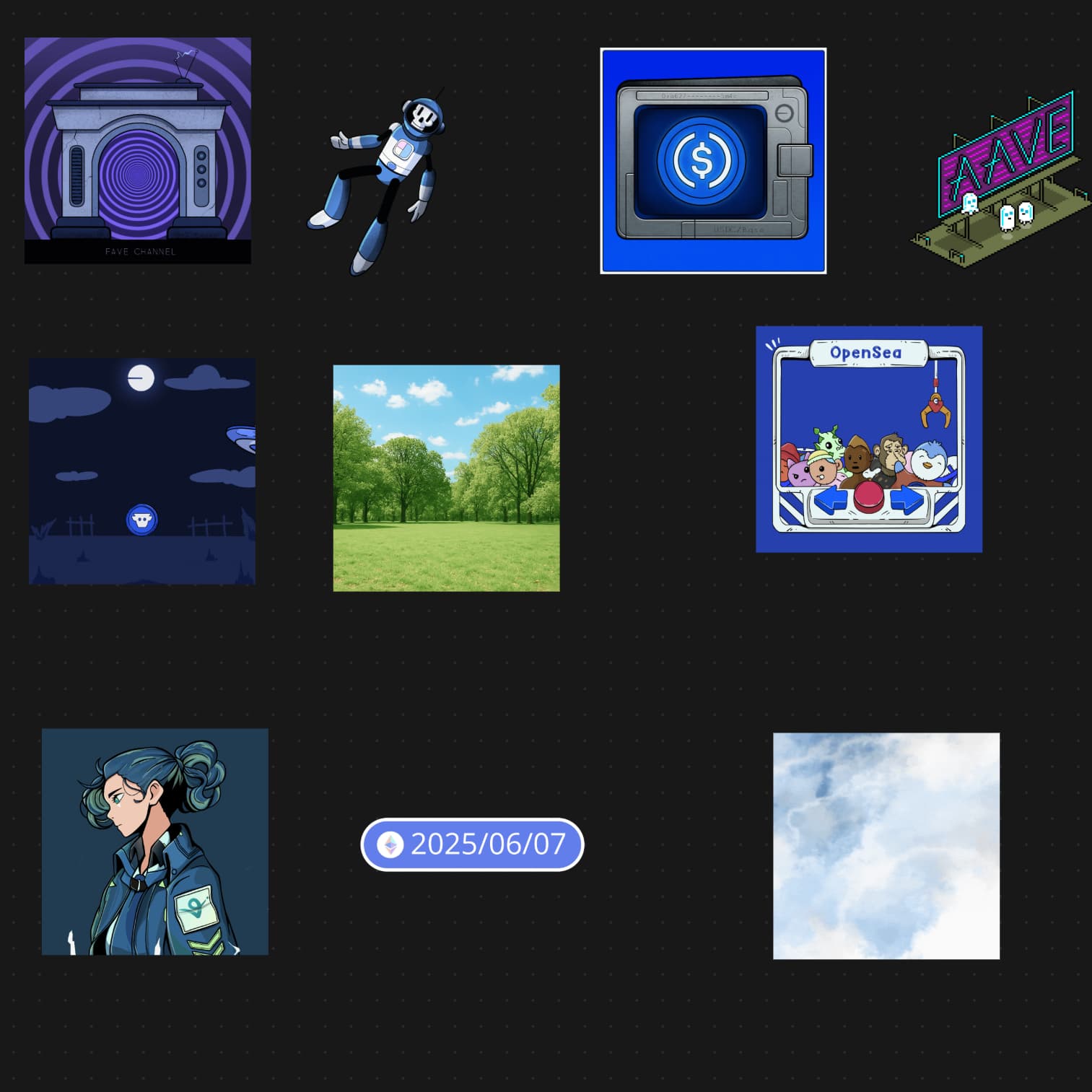The image size is (1092, 1092).
Task: Select the green park trees image
Action: 446,478
